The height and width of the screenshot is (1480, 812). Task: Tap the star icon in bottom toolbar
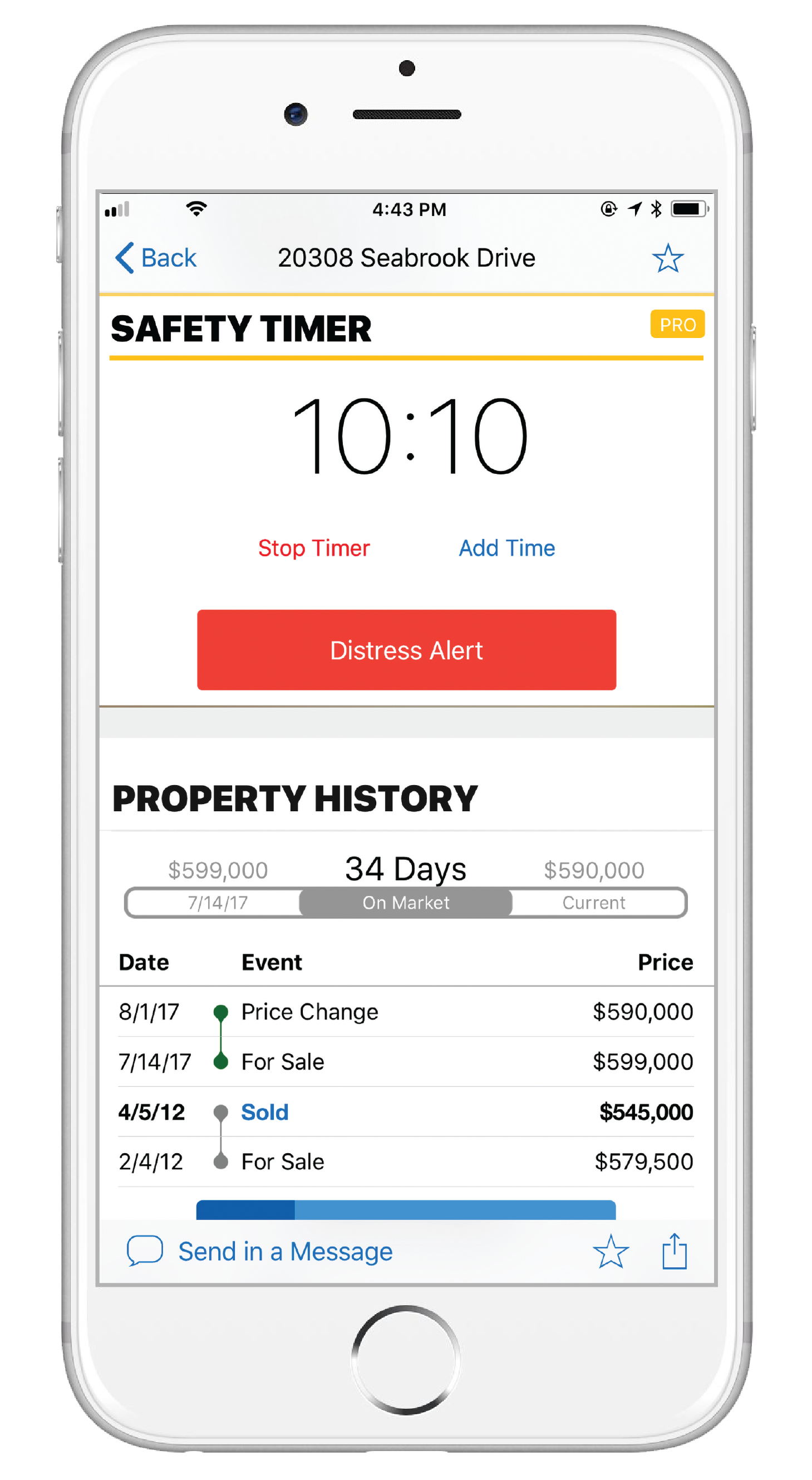(x=611, y=1251)
